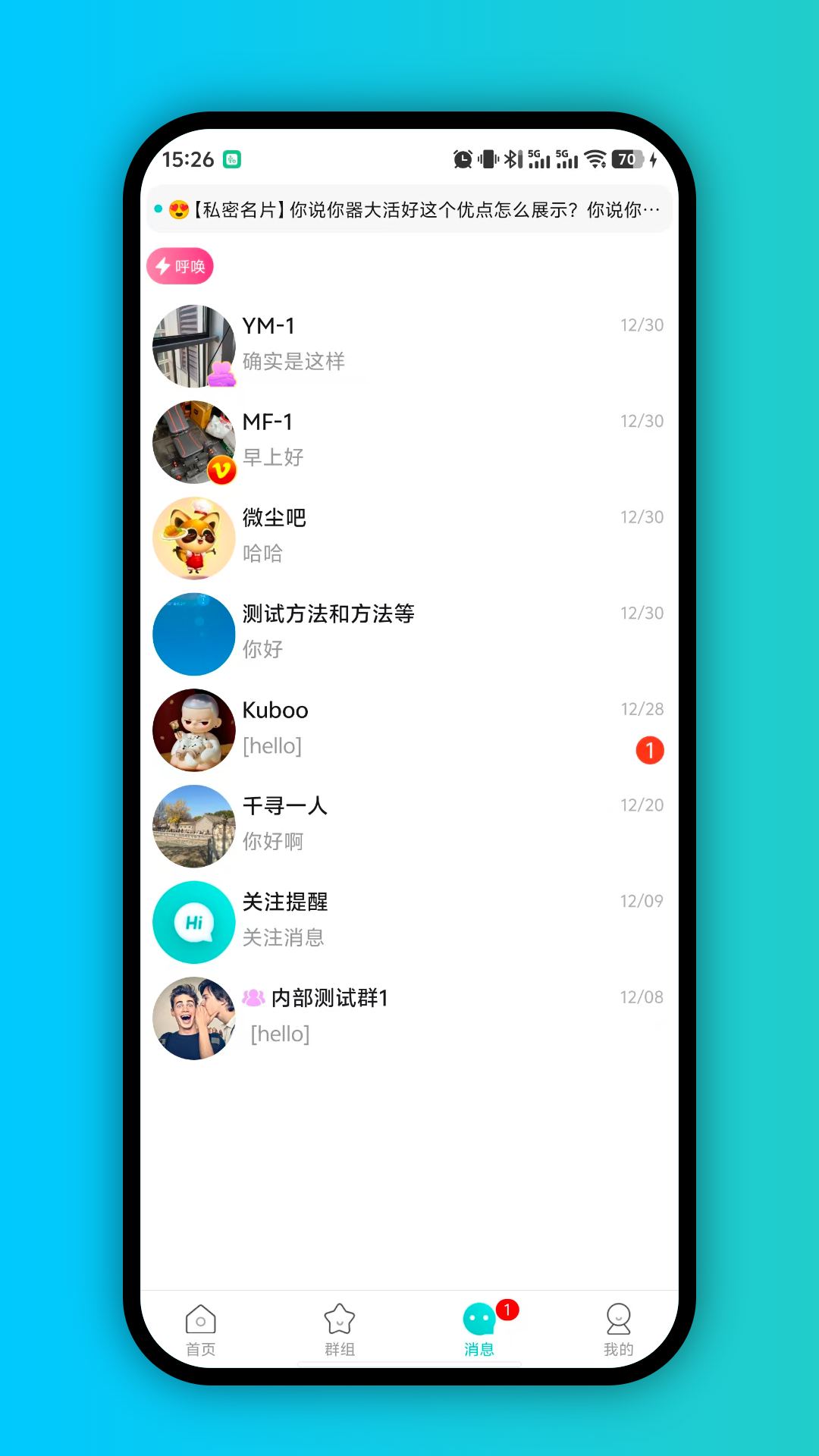Tap the battery indicator in the status bar

626,159
